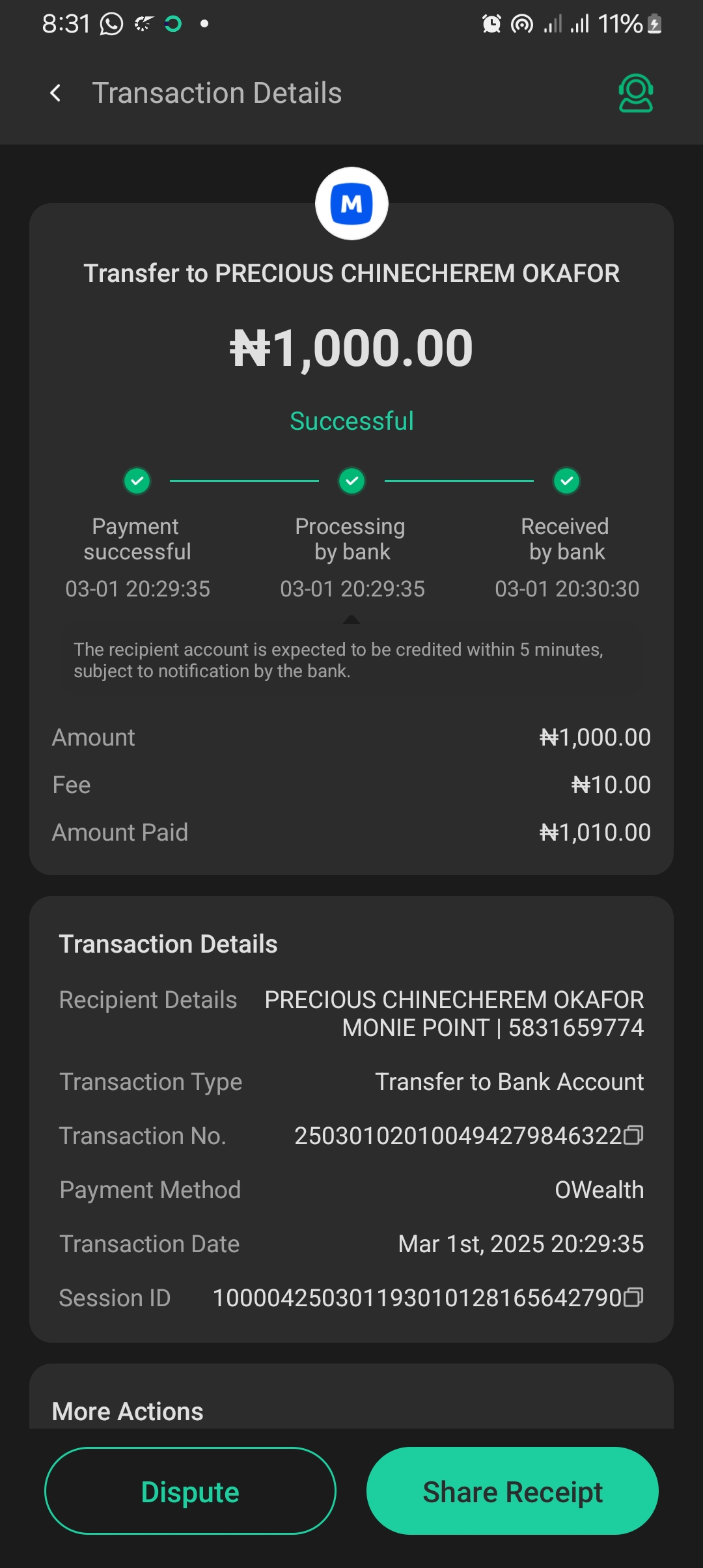The height and width of the screenshot is (1568, 703).
Task: Go back from Transaction Details
Action: [x=56, y=93]
